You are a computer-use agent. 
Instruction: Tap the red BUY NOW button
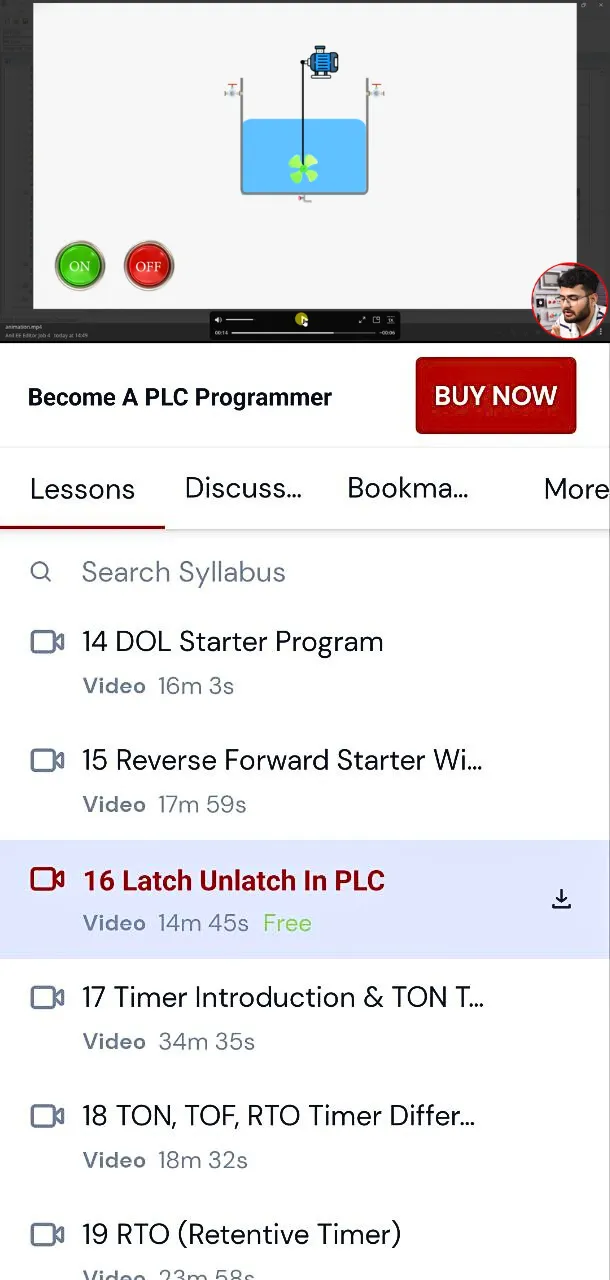495,396
